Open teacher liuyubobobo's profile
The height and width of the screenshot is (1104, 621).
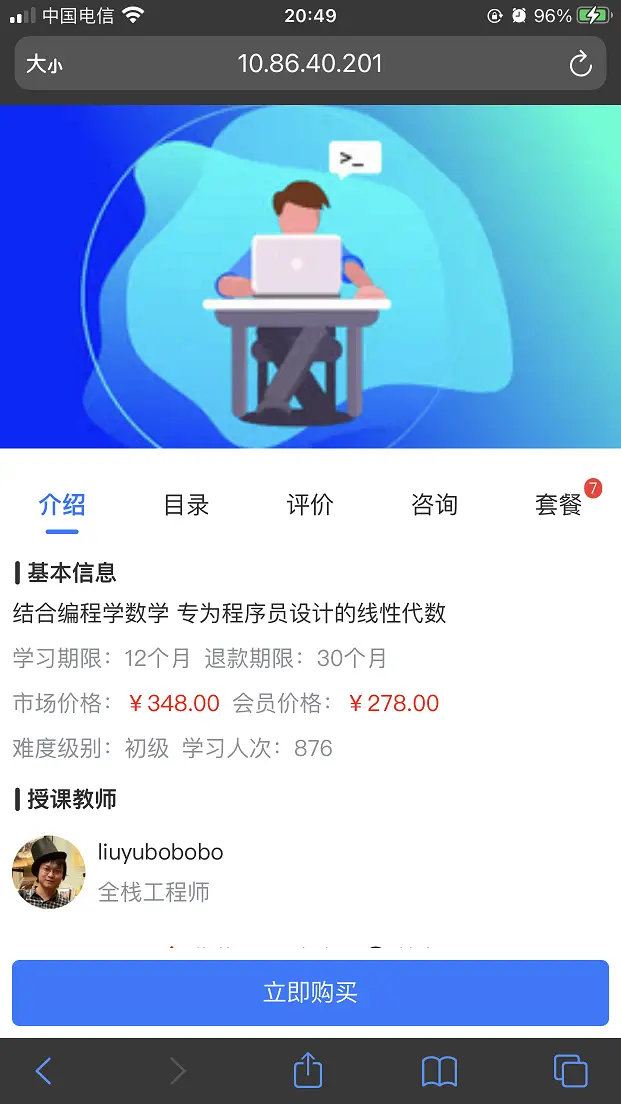tap(160, 852)
